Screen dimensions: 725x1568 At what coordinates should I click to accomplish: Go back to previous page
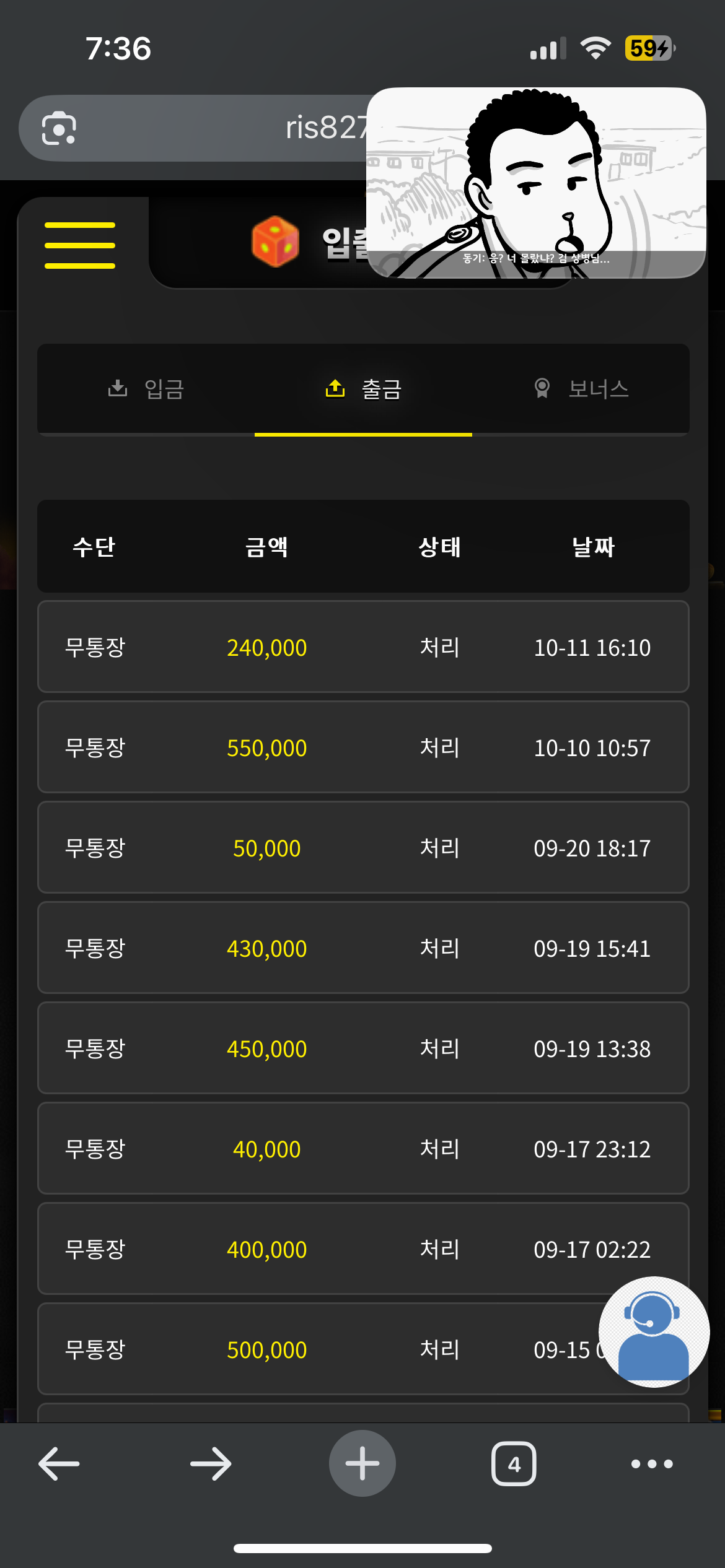[x=59, y=1464]
